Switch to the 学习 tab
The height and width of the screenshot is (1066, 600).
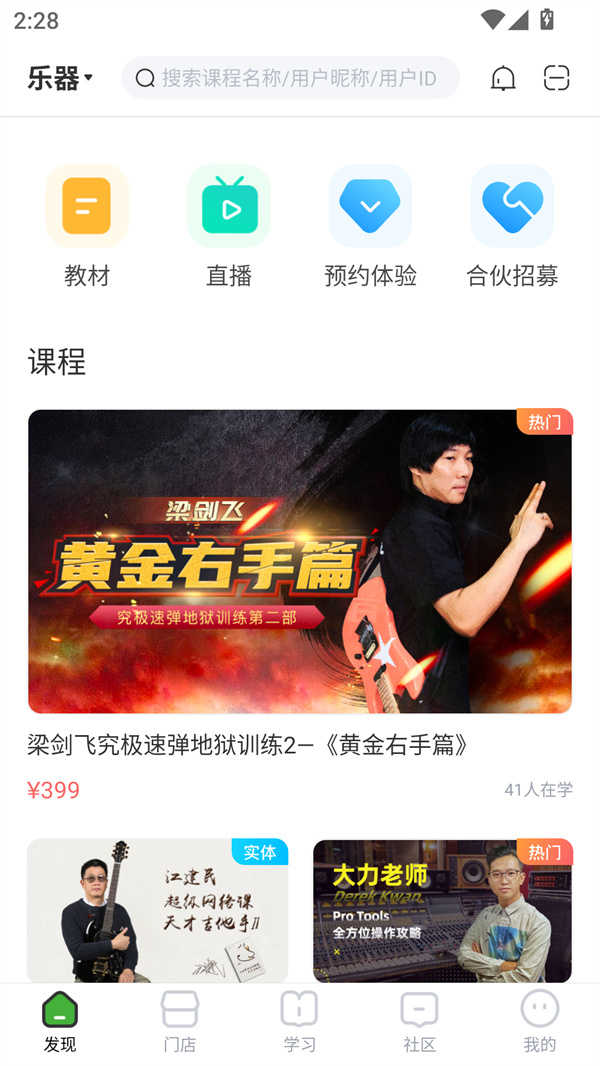(299, 1022)
